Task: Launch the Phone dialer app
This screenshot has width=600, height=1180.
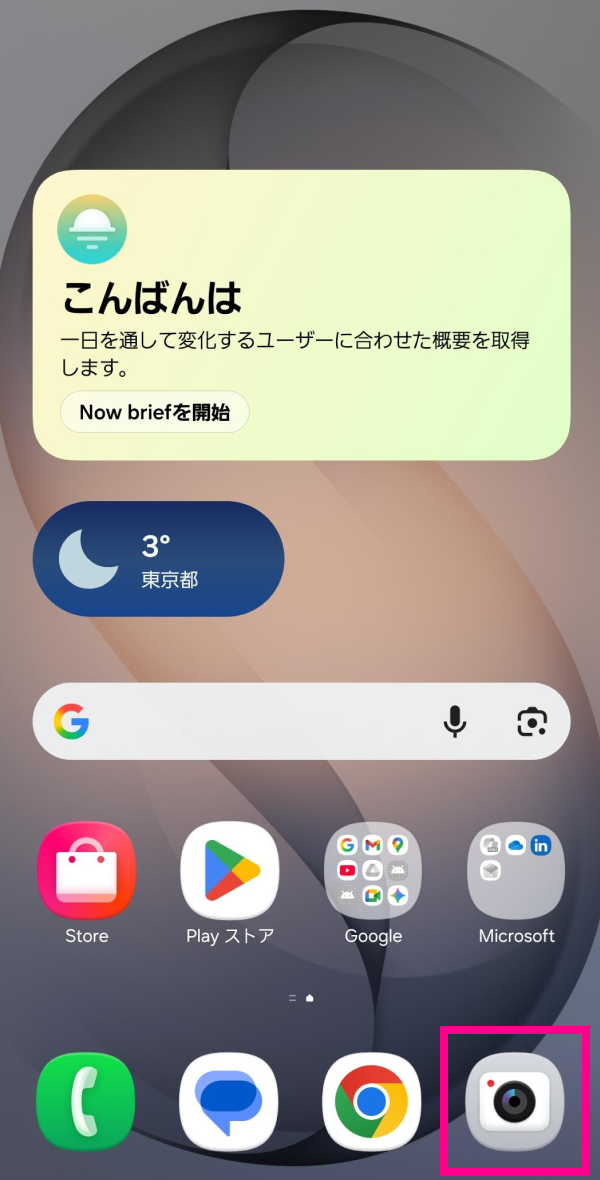Action: coord(86,1100)
